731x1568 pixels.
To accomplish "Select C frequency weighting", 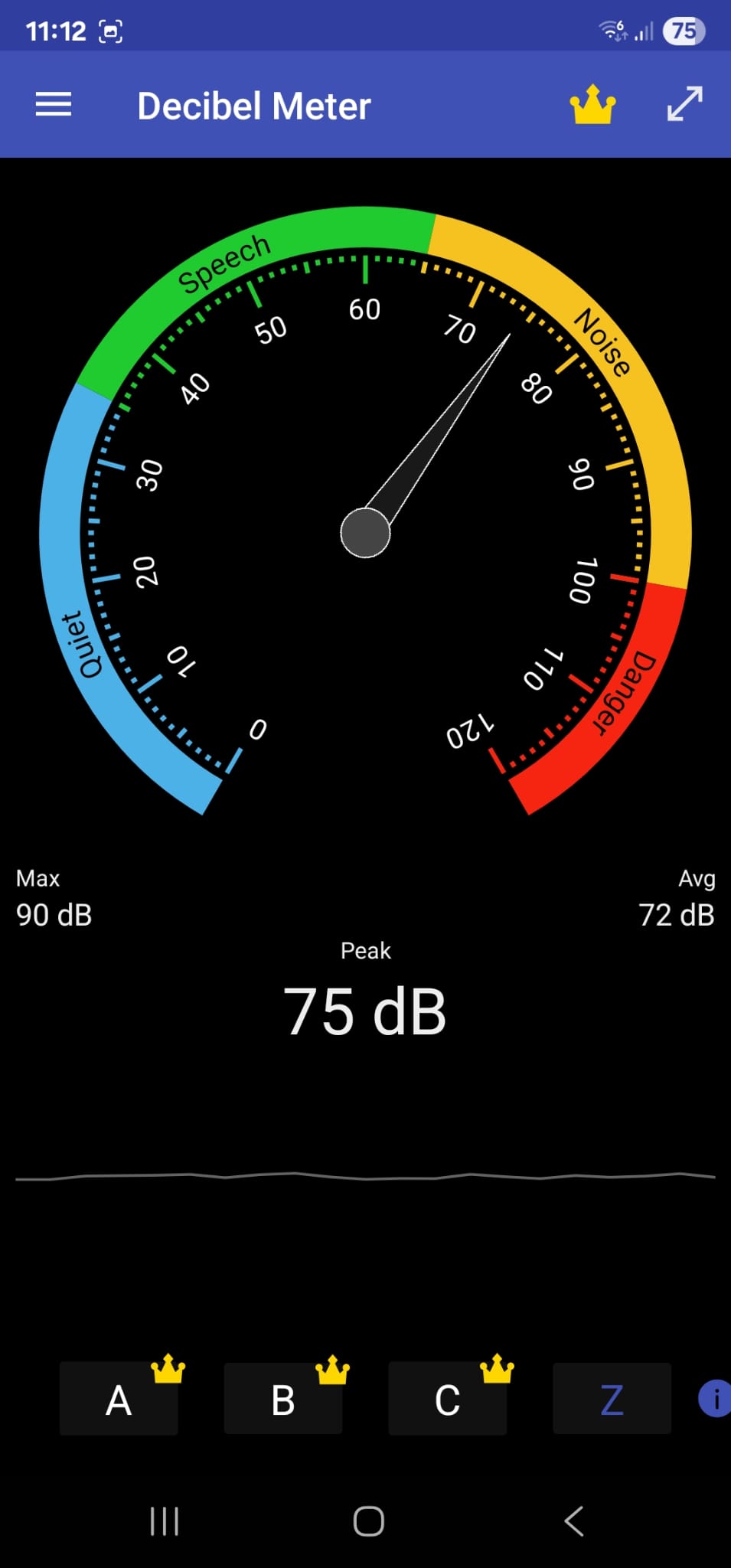I will (447, 1399).
